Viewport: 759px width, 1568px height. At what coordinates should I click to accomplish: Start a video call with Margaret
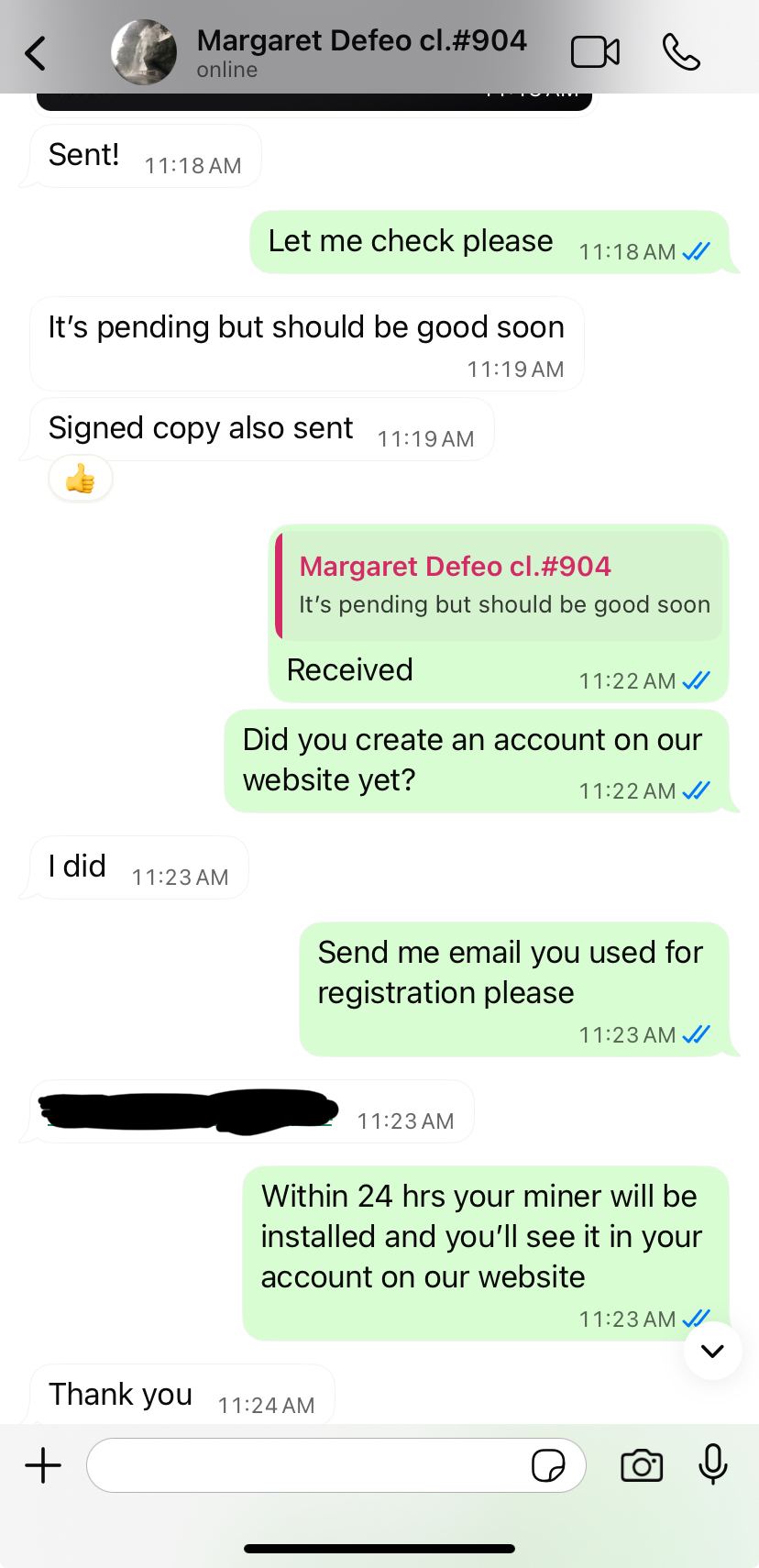pos(595,52)
